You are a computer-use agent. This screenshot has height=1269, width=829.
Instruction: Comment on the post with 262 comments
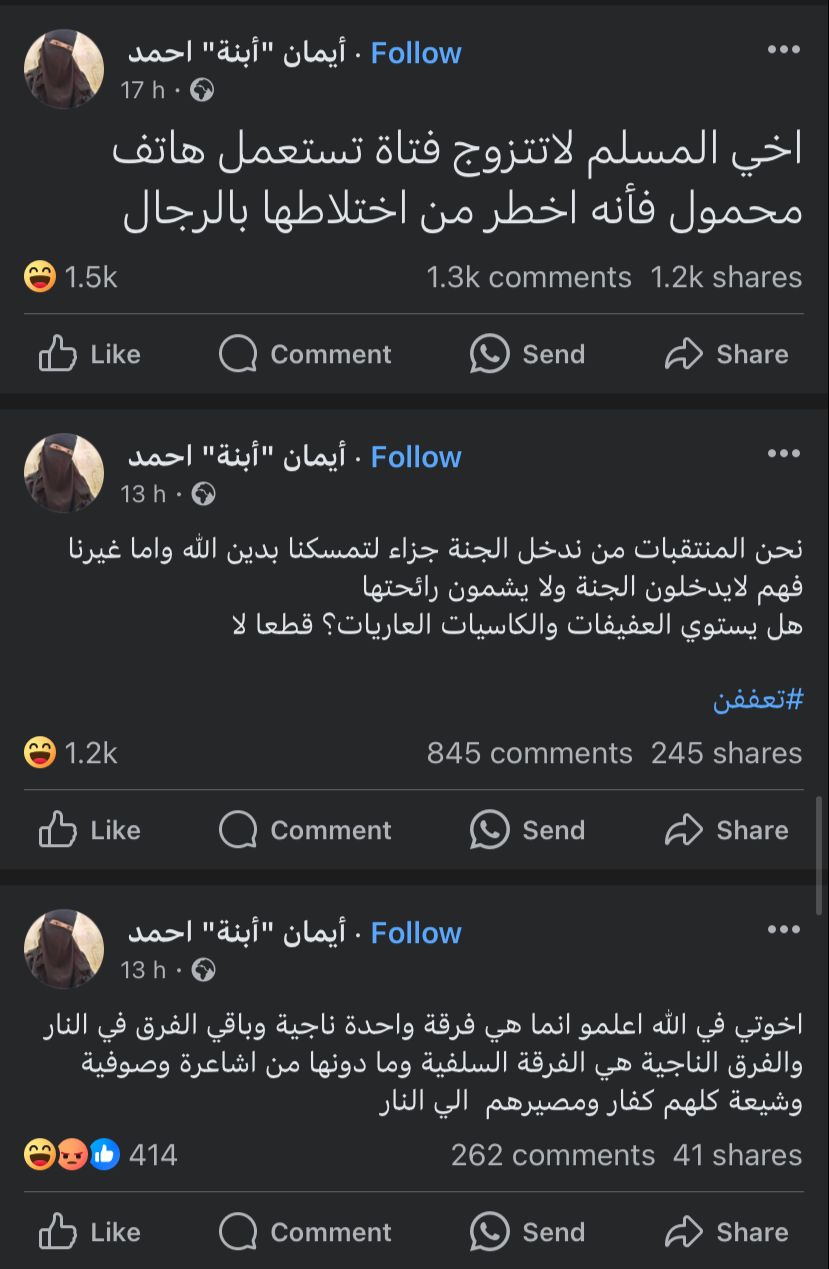[305, 1232]
